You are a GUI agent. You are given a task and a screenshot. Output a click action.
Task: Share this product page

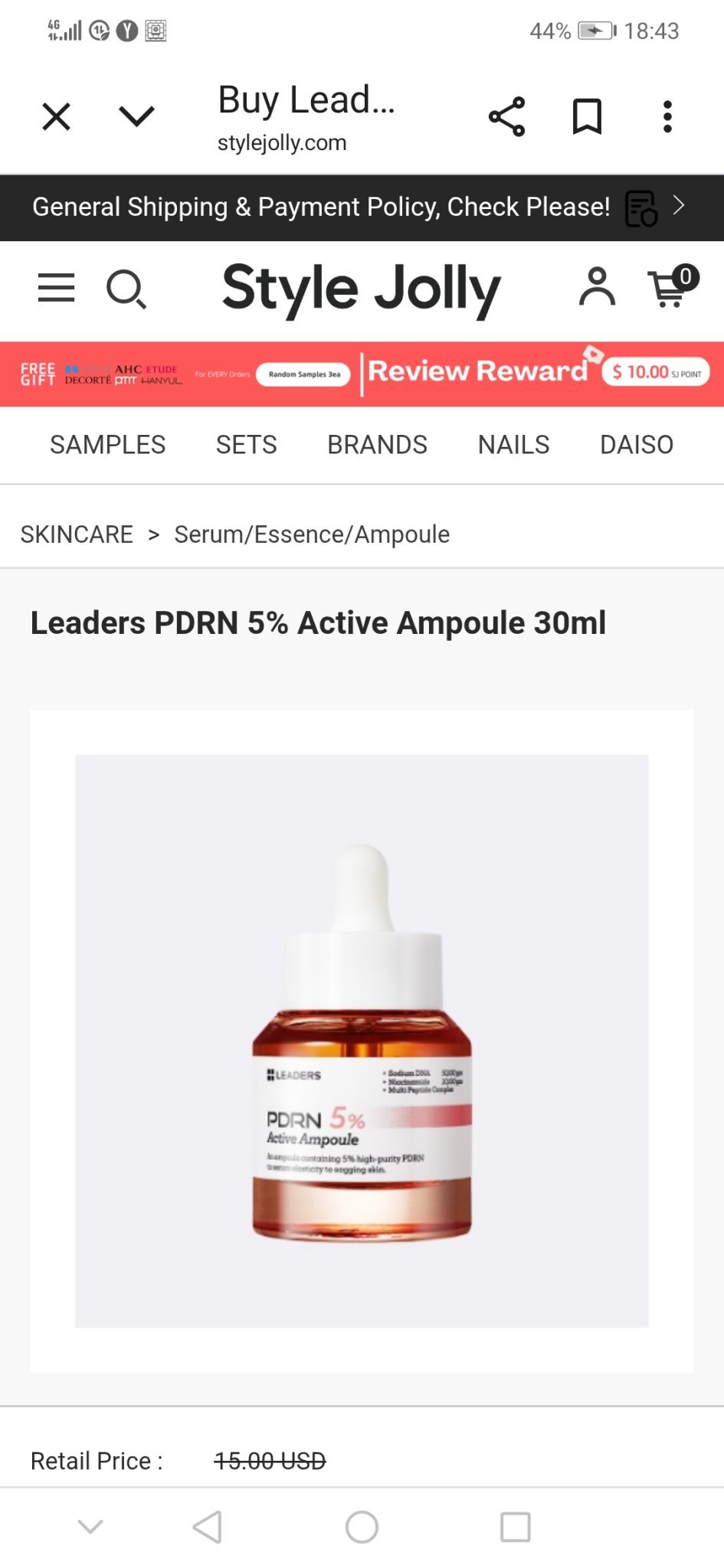click(x=507, y=117)
